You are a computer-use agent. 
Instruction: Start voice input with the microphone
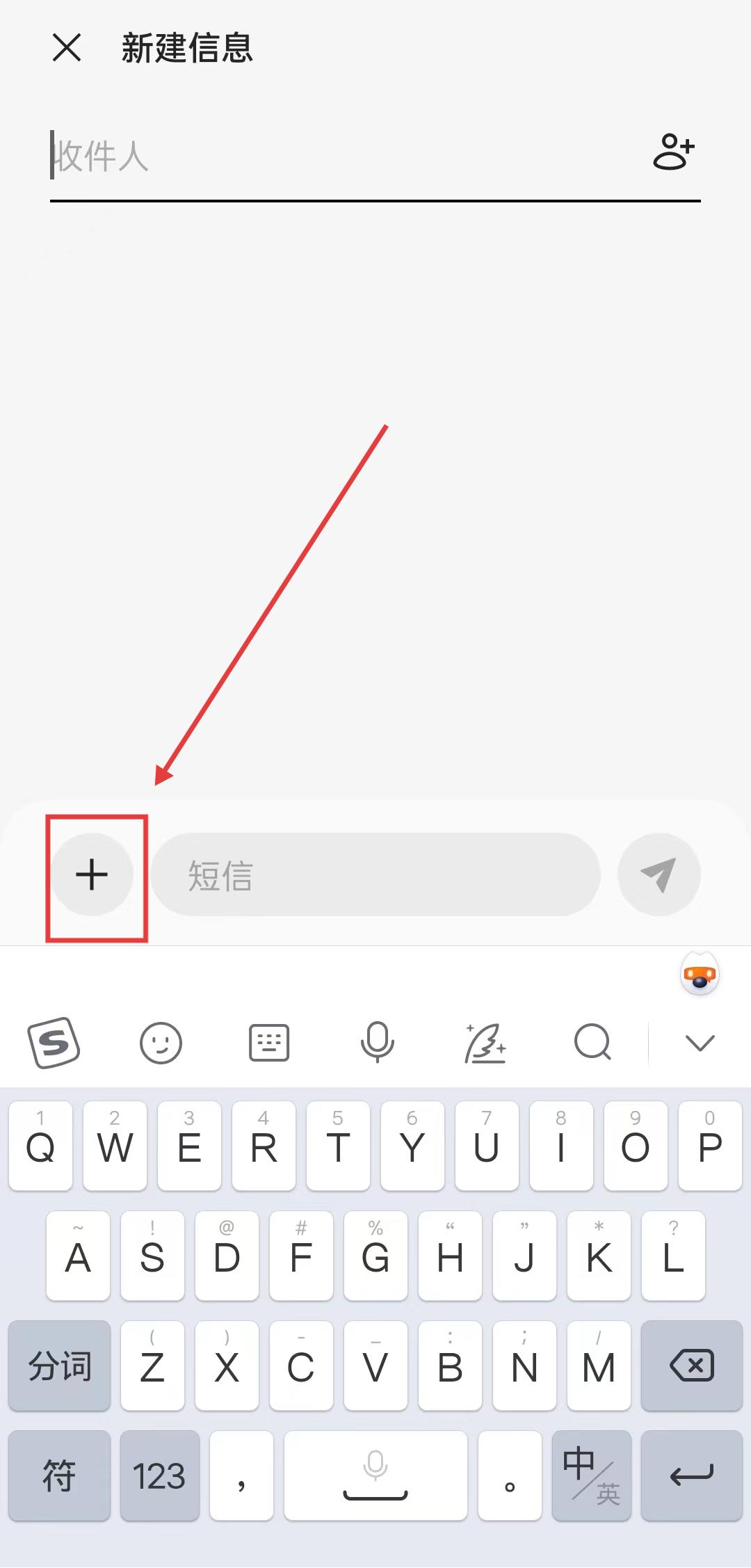[x=378, y=1043]
